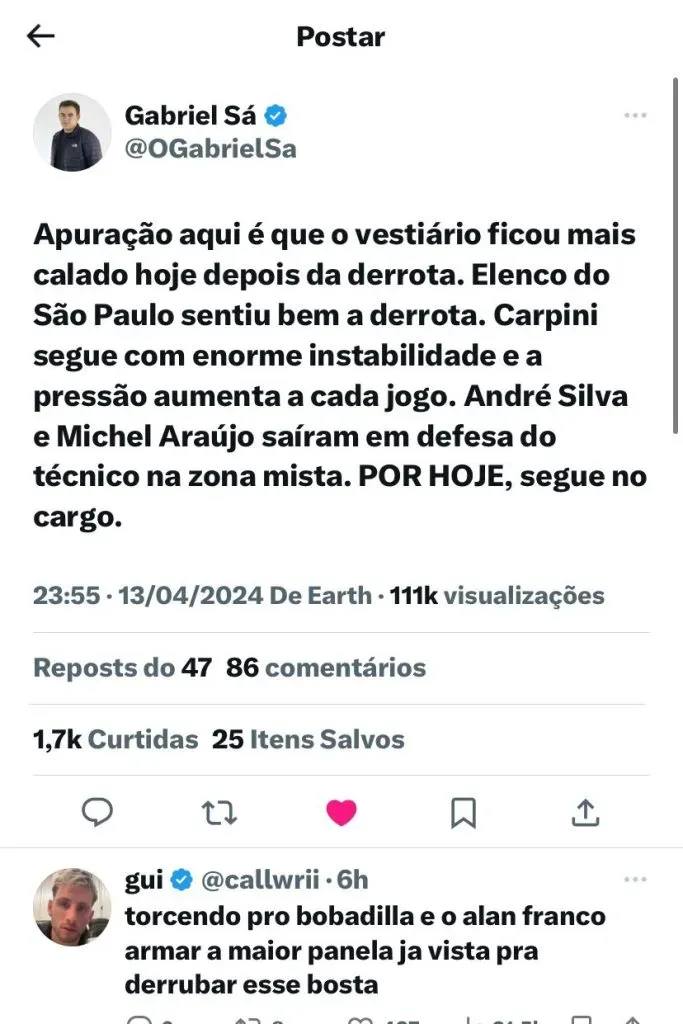683x1024 pixels.
Task: Unlike Gabriel Sá's post with heart icon
Action: click(341, 813)
